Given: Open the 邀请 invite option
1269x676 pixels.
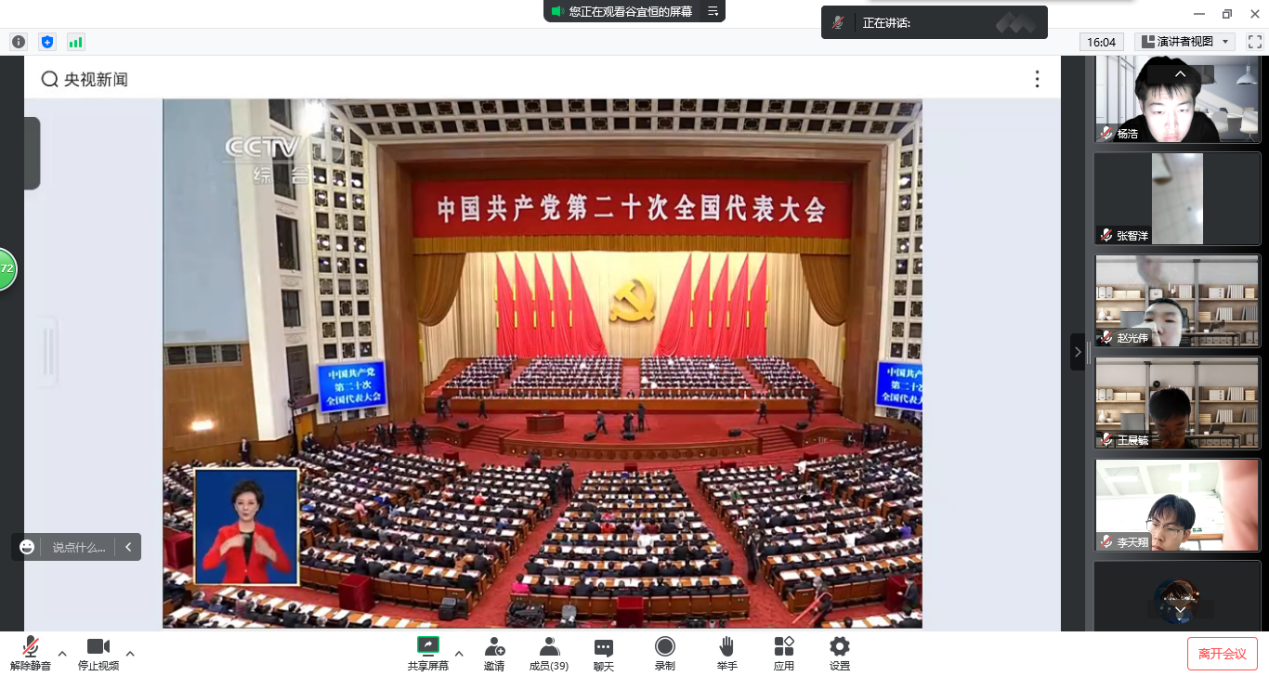Looking at the screenshot, I should (x=494, y=652).
